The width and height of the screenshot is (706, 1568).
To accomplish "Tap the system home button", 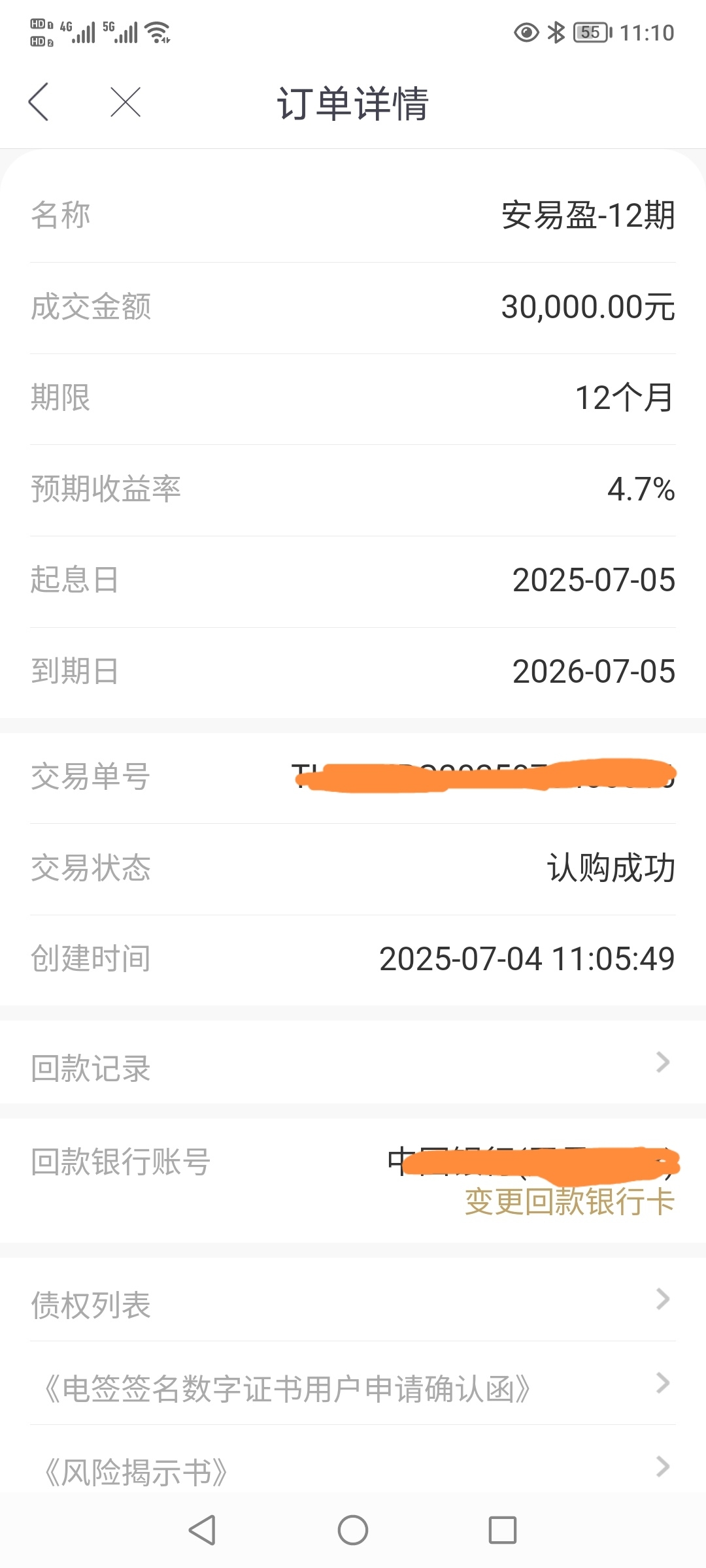I will (x=353, y=1530).
